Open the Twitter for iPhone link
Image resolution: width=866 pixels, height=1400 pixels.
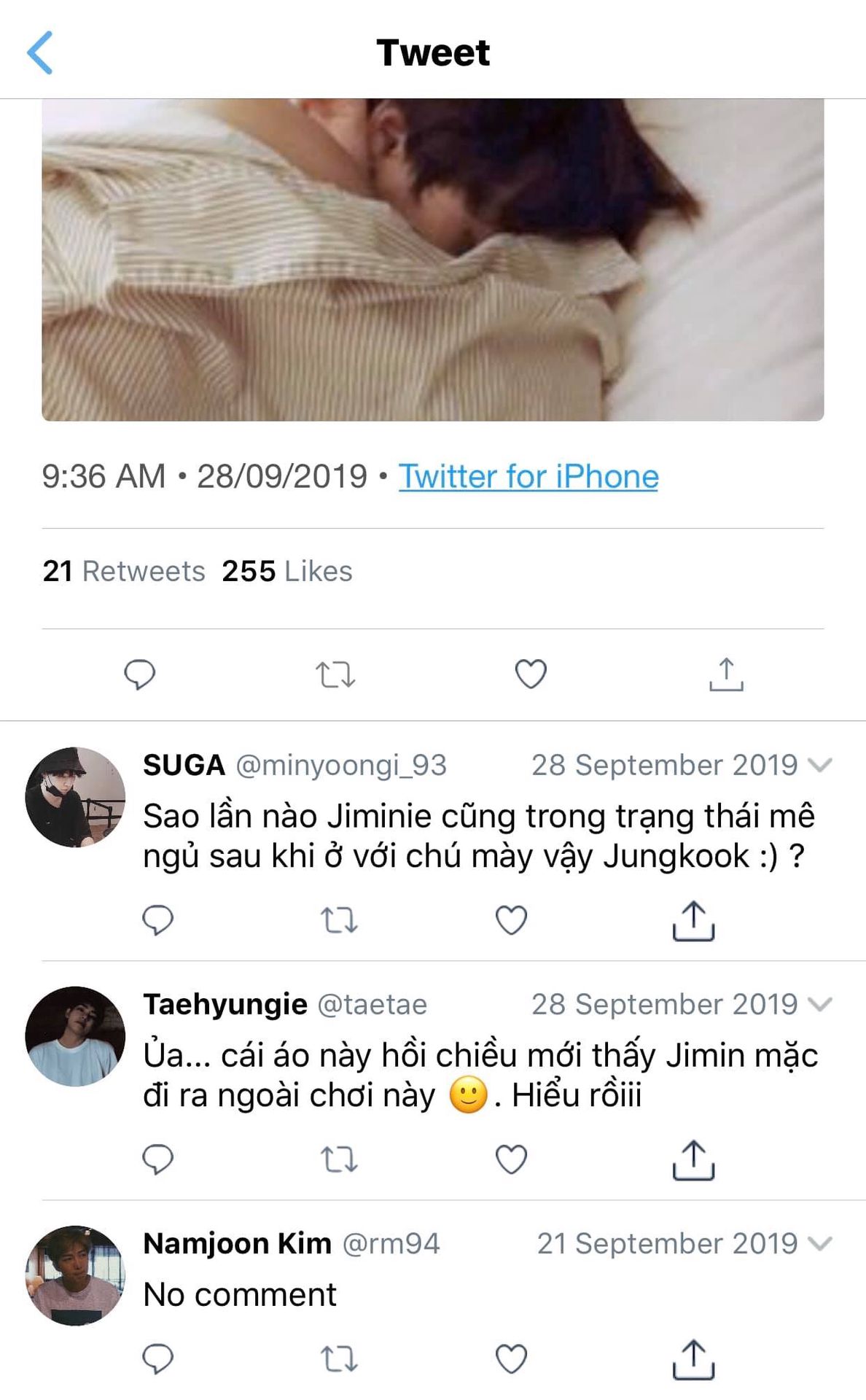tap(528, 476)
